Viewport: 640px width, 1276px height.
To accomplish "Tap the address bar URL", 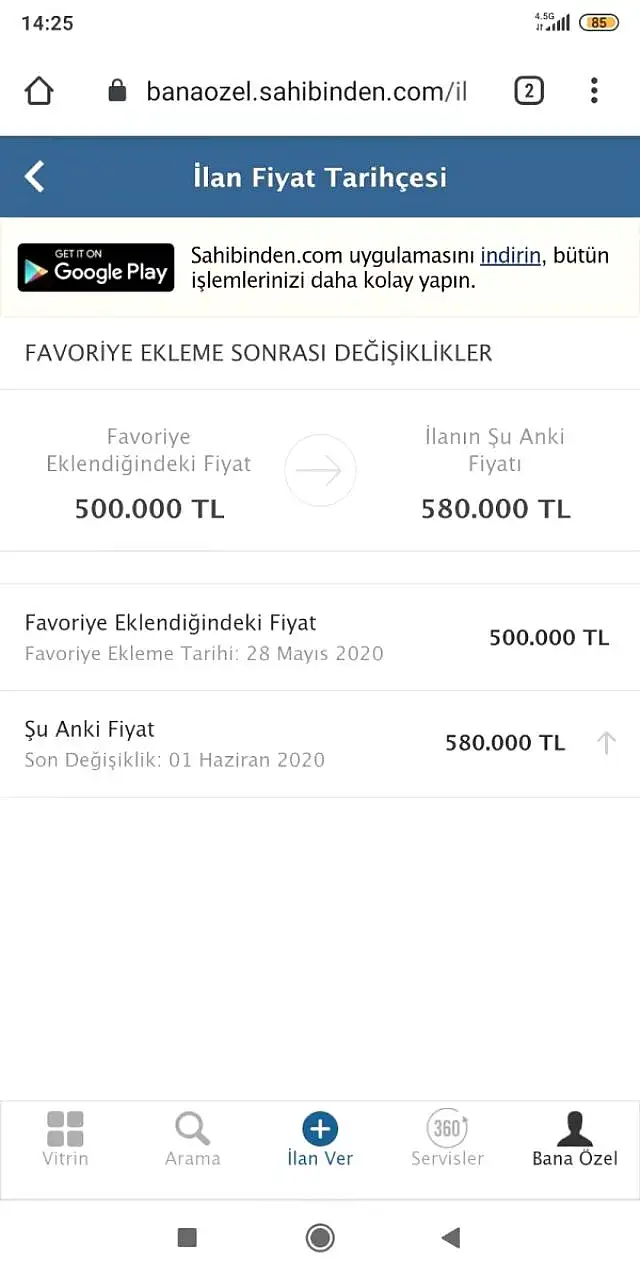I will (x=306, y=92).
